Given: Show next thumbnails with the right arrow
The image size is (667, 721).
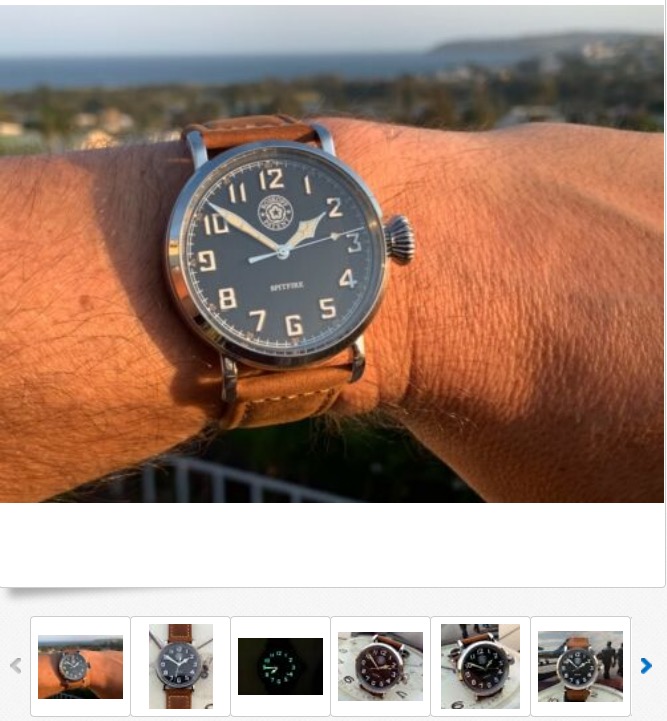Looking at the screenshot, I should tap(646, 666).
